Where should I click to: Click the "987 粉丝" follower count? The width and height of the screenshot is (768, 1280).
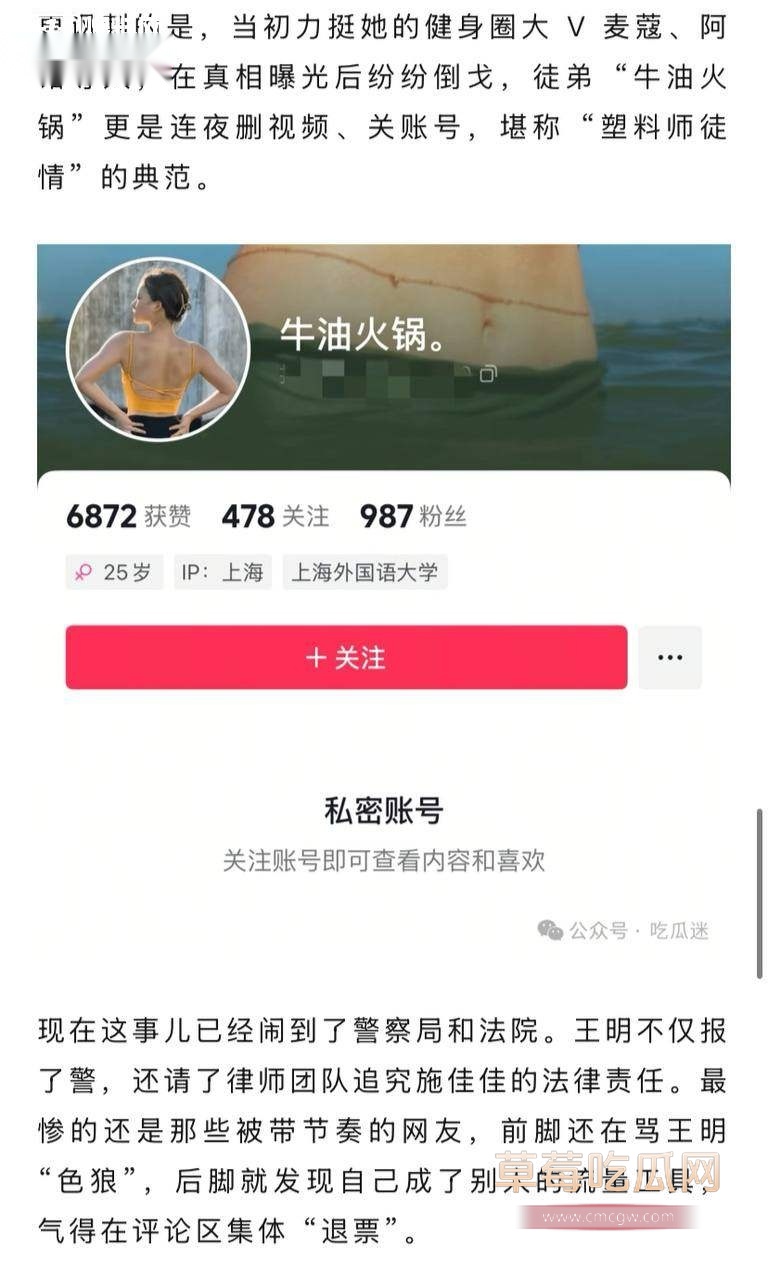(x=415, y=517)
